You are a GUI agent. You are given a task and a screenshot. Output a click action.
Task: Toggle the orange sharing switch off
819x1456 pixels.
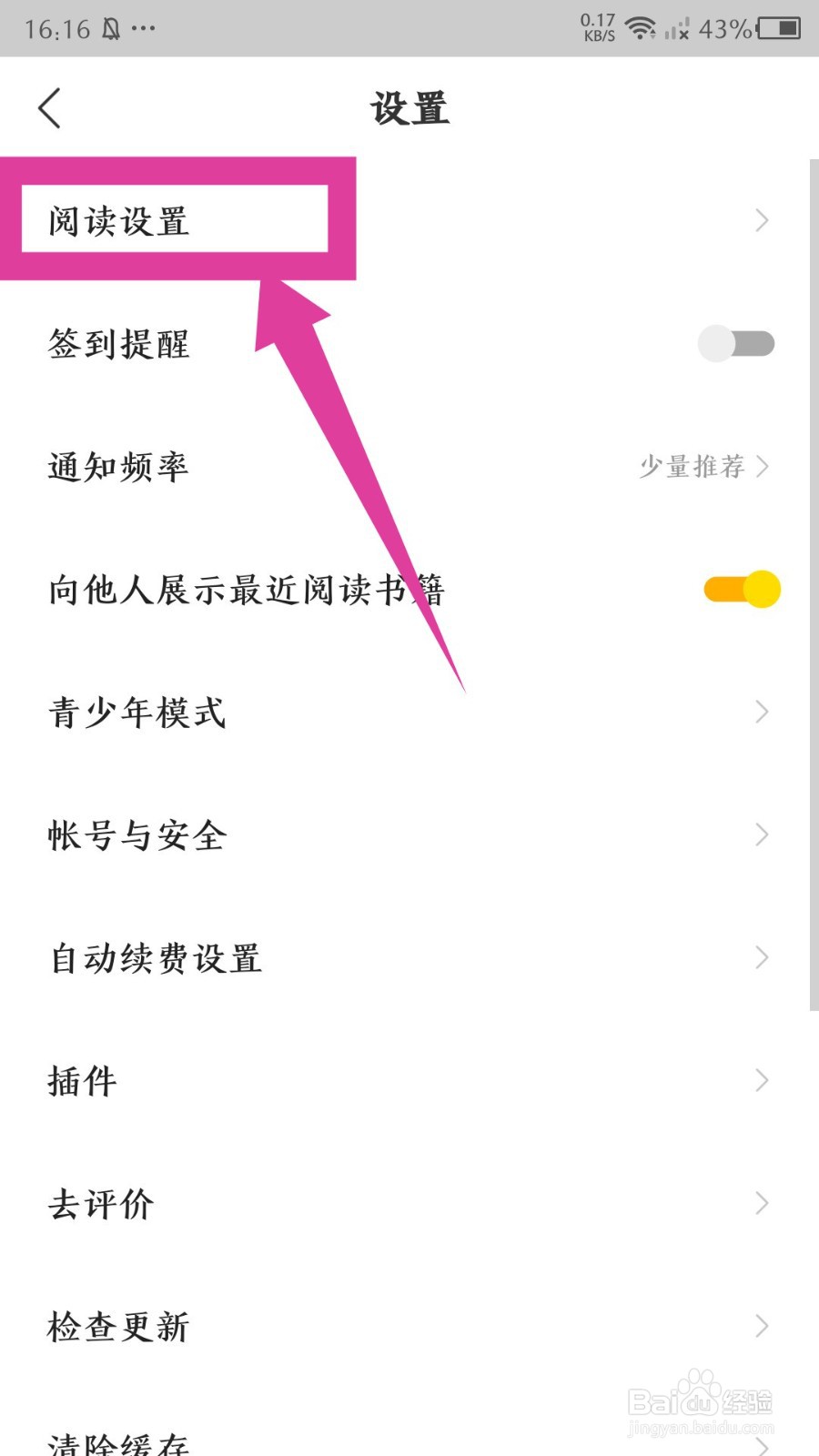[x=741, y=589]
